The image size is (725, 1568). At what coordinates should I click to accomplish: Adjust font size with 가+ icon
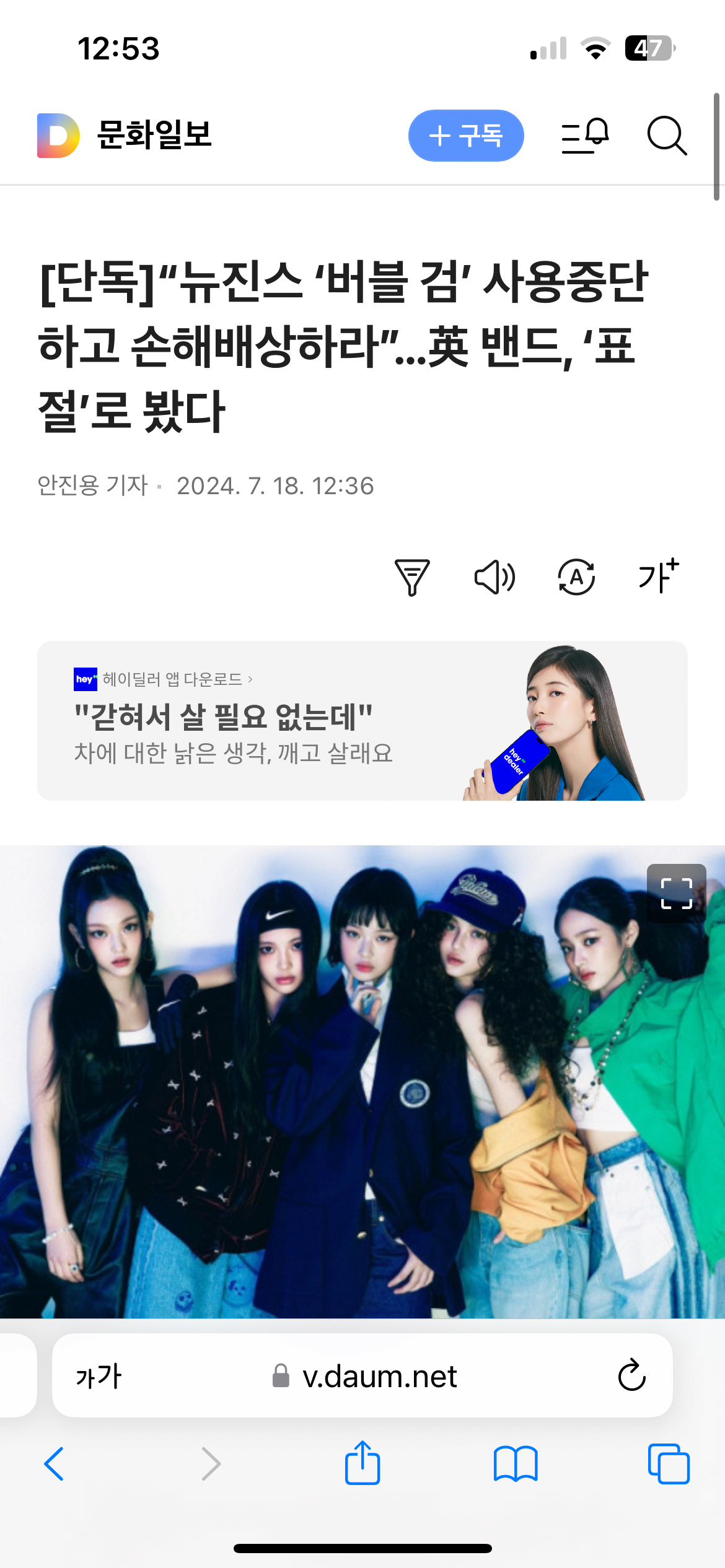click(658, 576)
